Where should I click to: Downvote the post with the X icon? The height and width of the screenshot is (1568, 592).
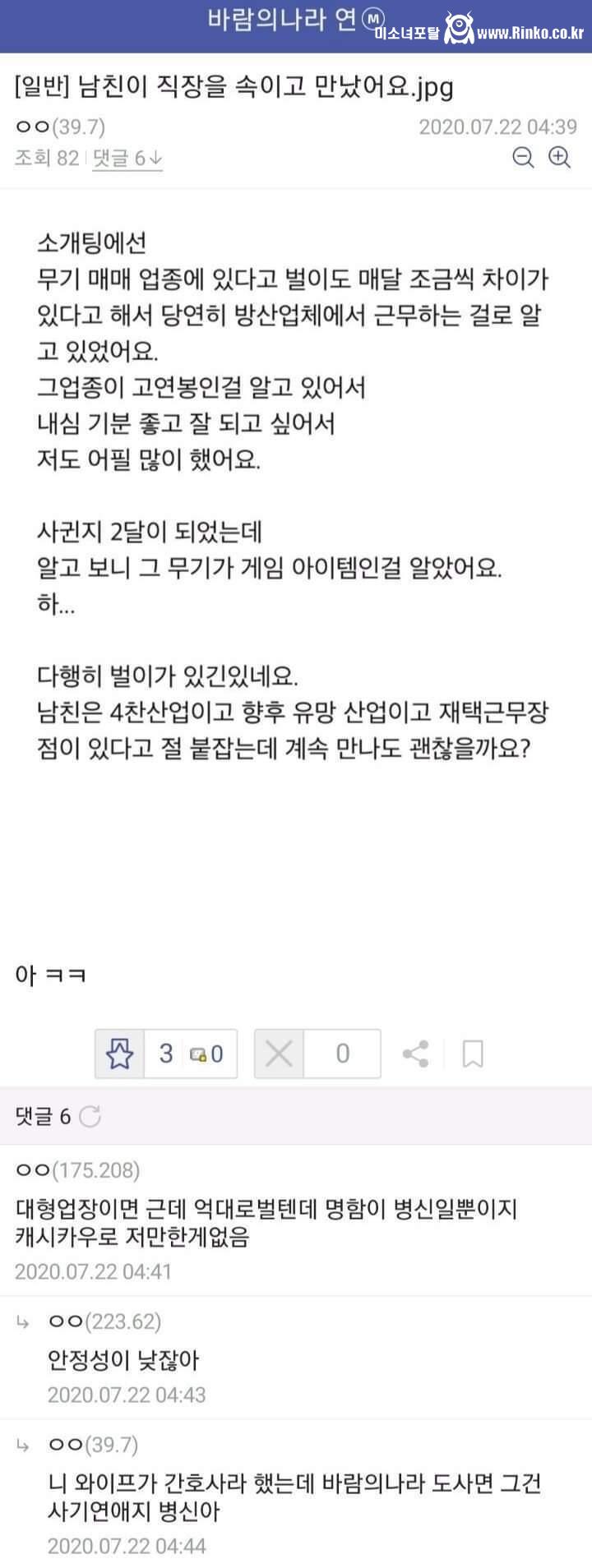pyautogui.click(x=280, y=1054)
